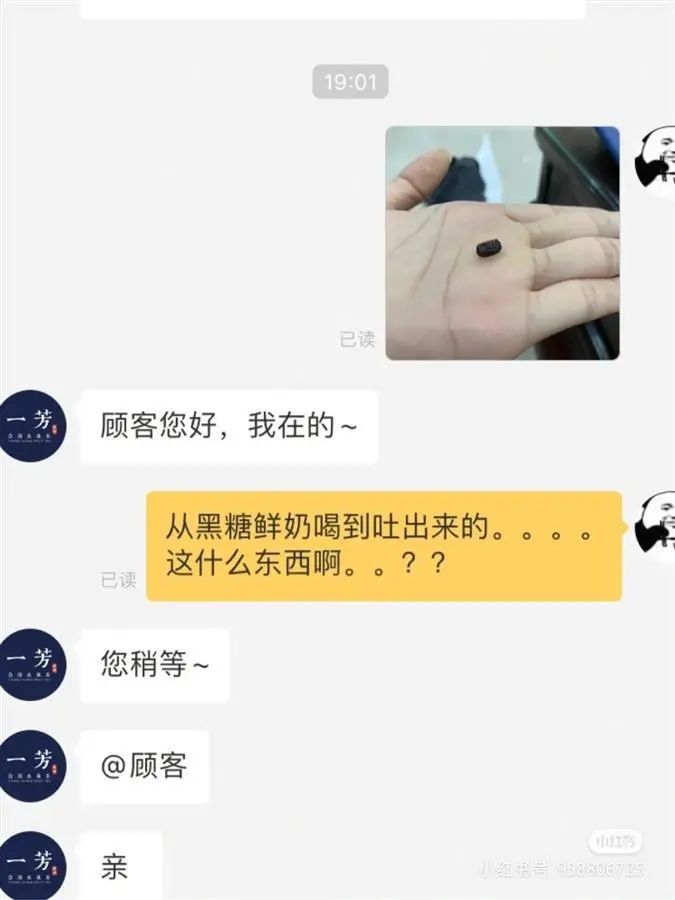Tap the shop avatar beside 顾客您好 message
Viewport: 675px width, 900px height.
pos(33,425)
